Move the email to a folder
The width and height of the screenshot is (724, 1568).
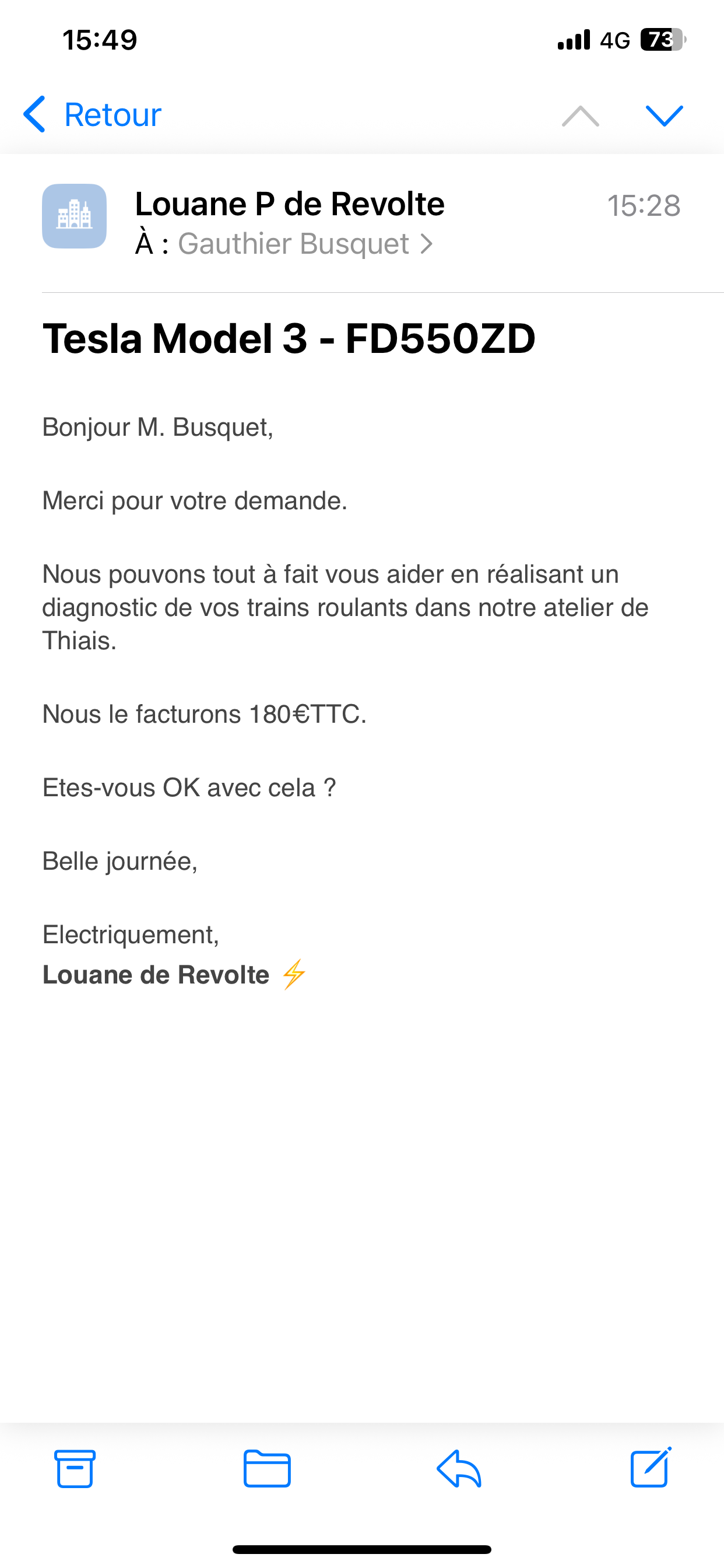click(x=267, y=1468)
